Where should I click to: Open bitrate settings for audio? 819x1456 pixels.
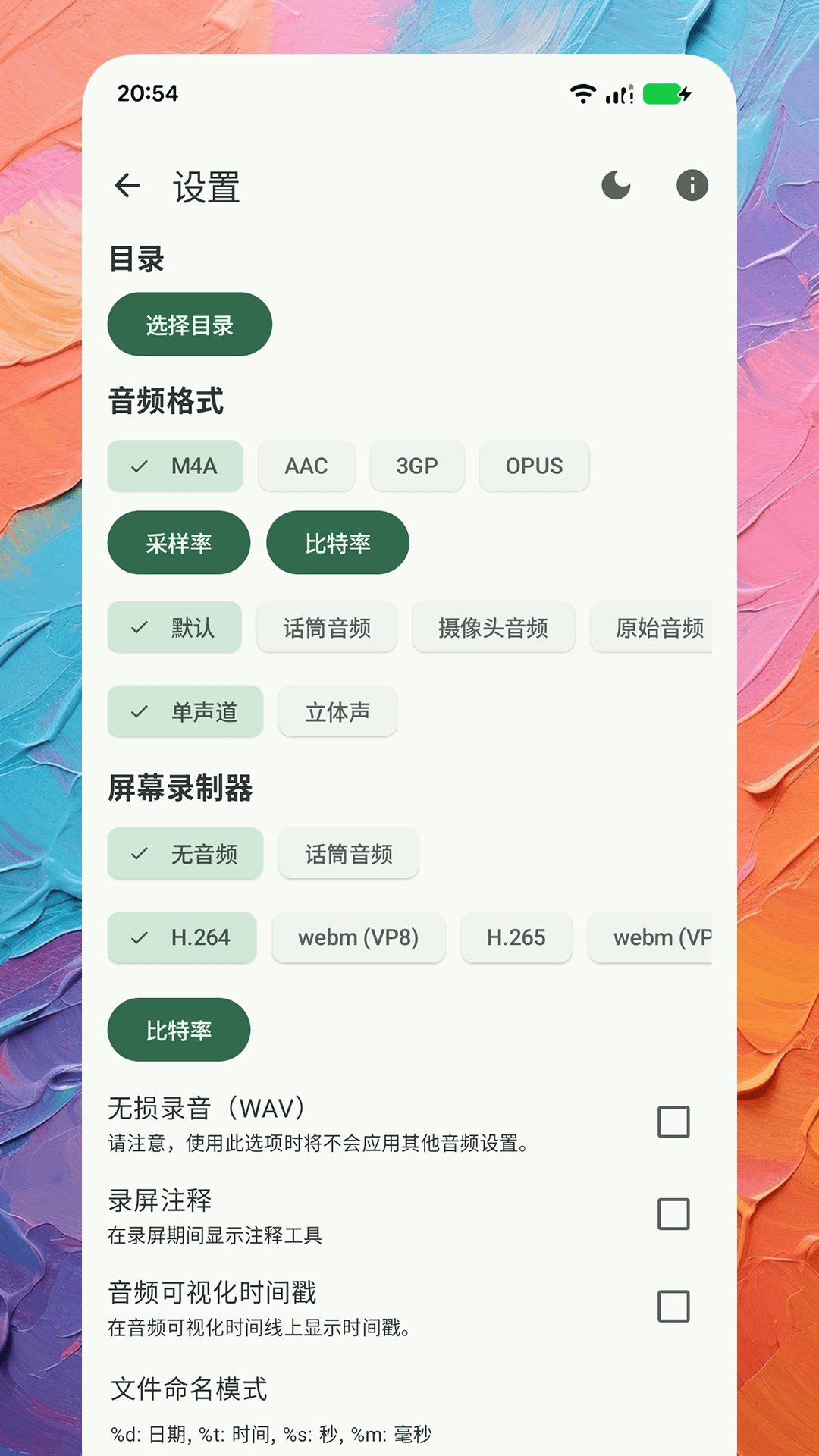[337, 543]
